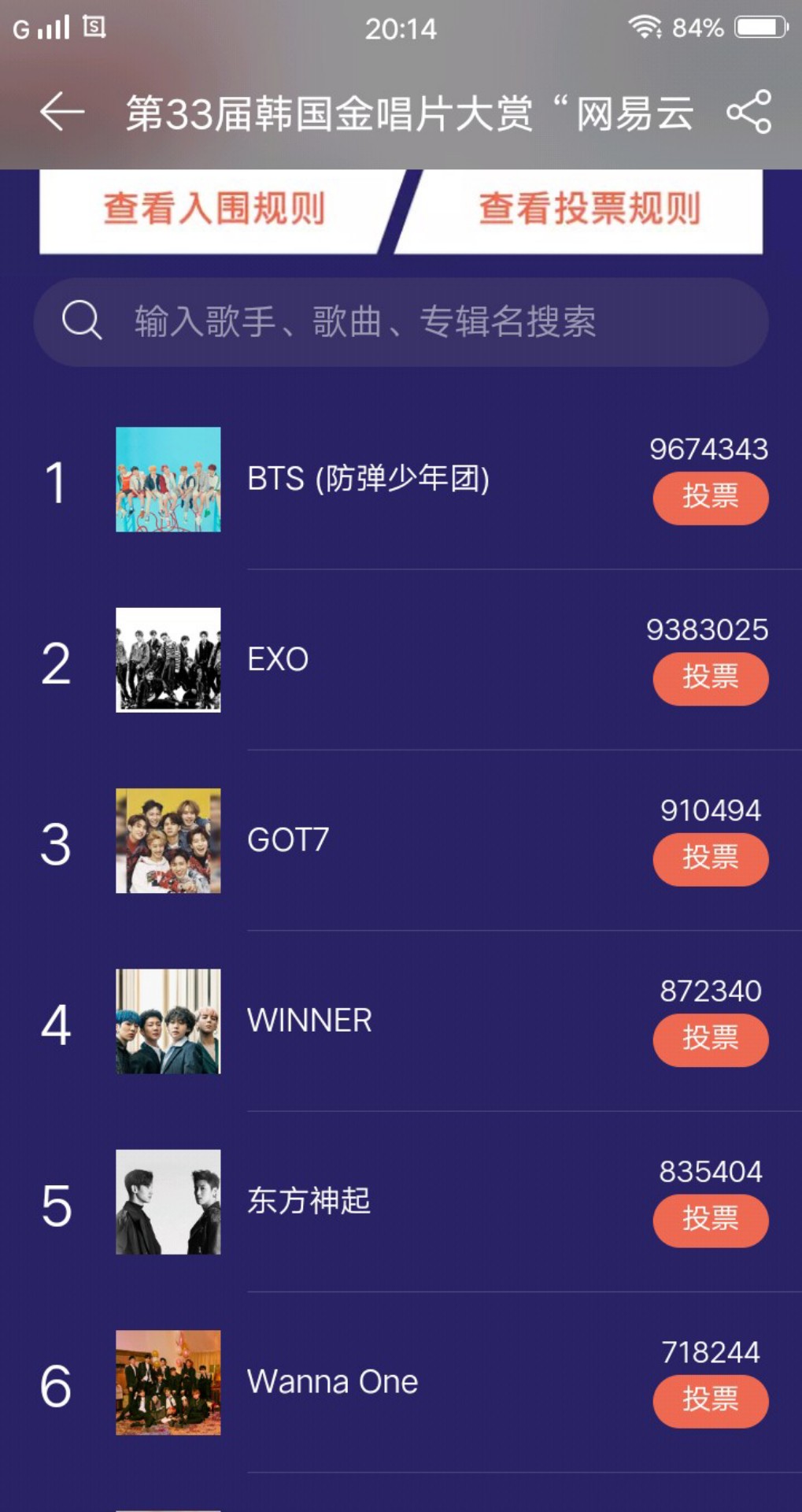Give WINNER a vote

710,1039
